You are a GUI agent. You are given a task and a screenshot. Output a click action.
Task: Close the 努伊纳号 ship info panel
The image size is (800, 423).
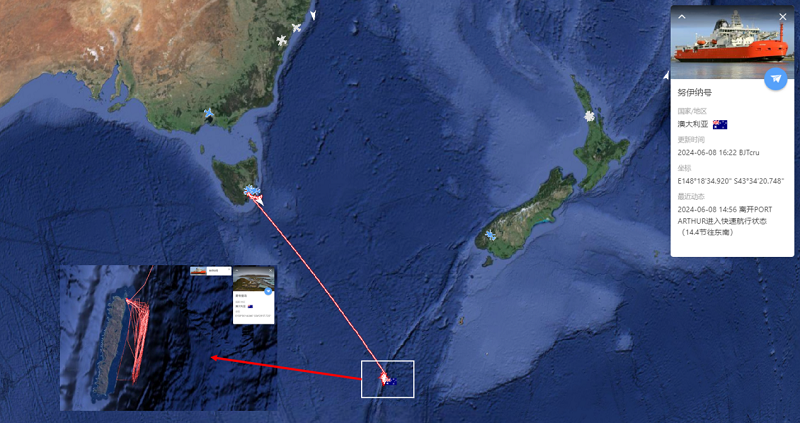coord(783,16)
